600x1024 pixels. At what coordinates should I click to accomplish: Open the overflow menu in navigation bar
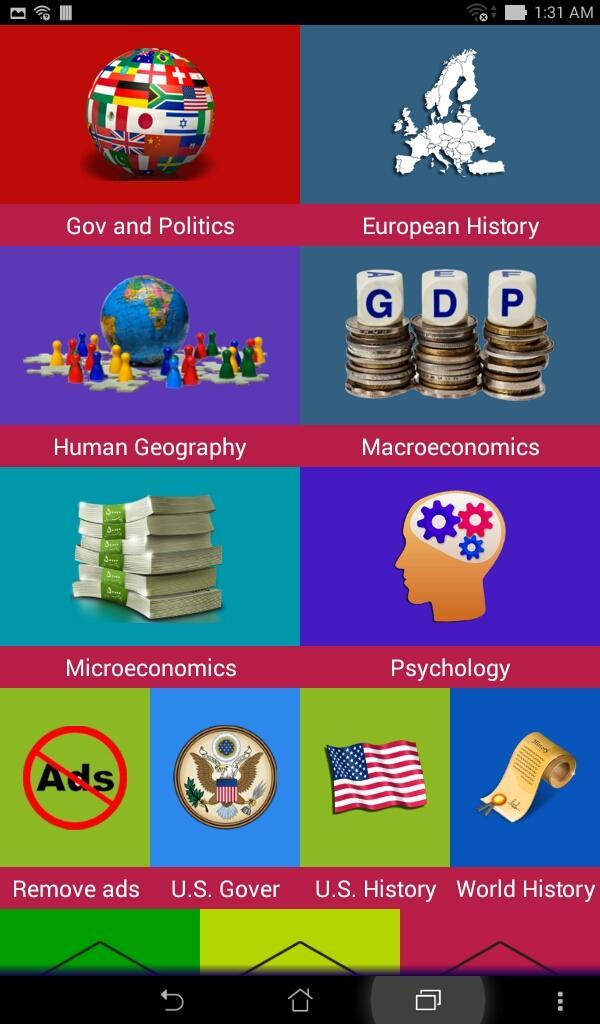point(560,1000)
